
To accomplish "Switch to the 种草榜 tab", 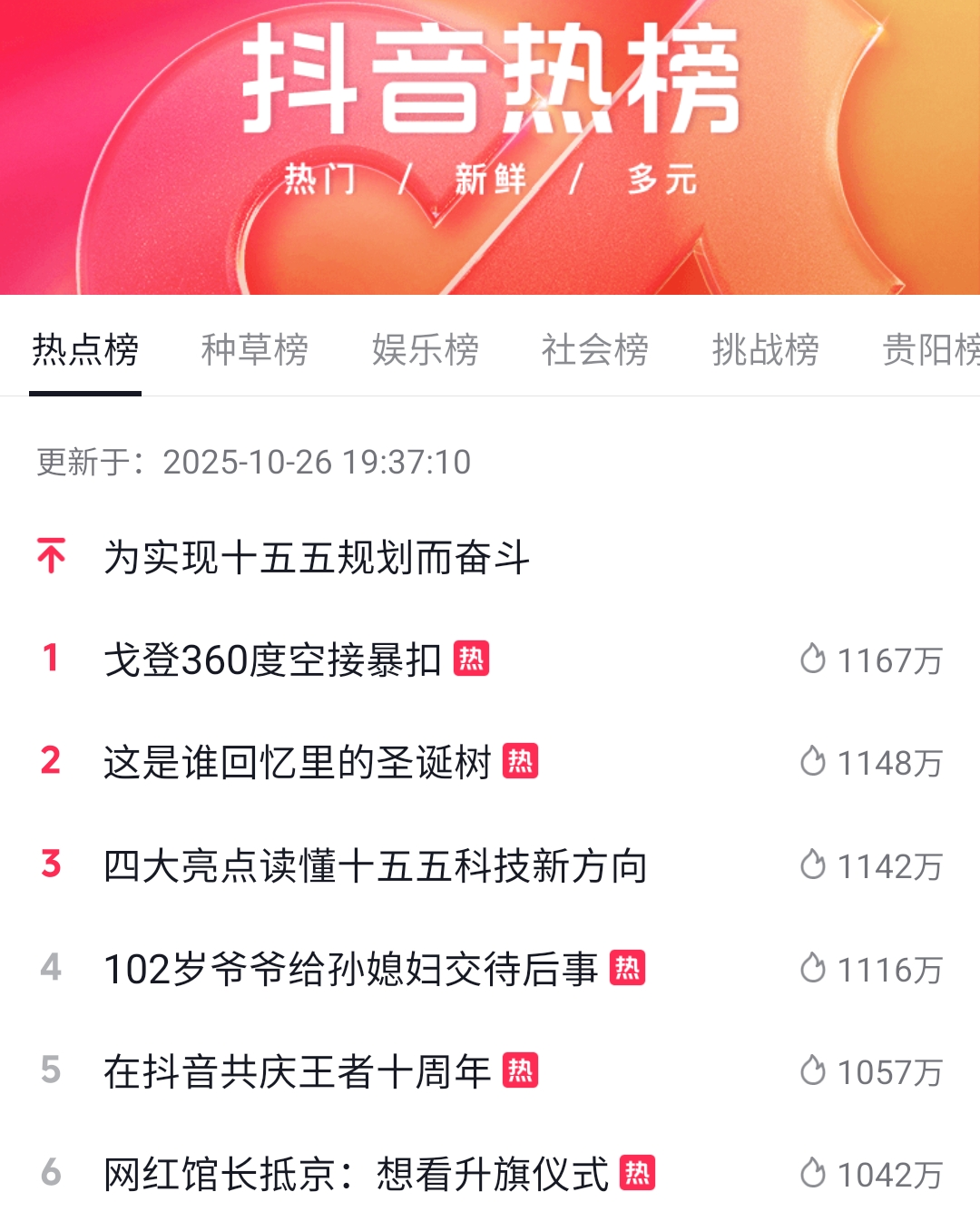I will [x=255, y=350].
